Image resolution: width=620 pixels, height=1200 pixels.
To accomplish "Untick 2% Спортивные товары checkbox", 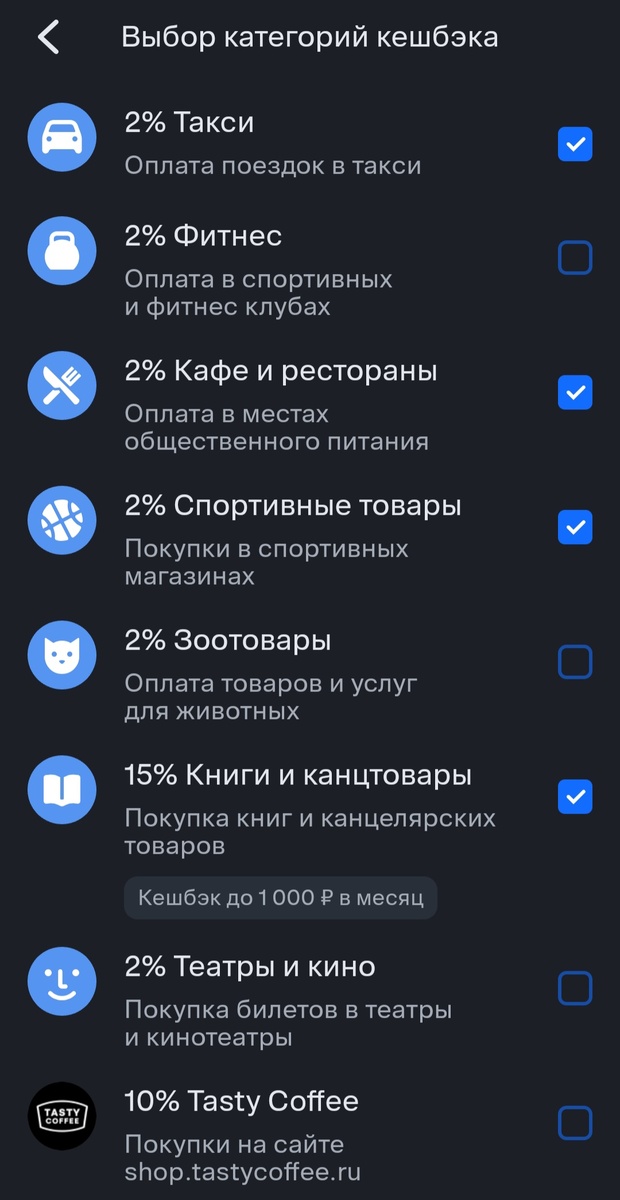I will [x=575, y=527].
